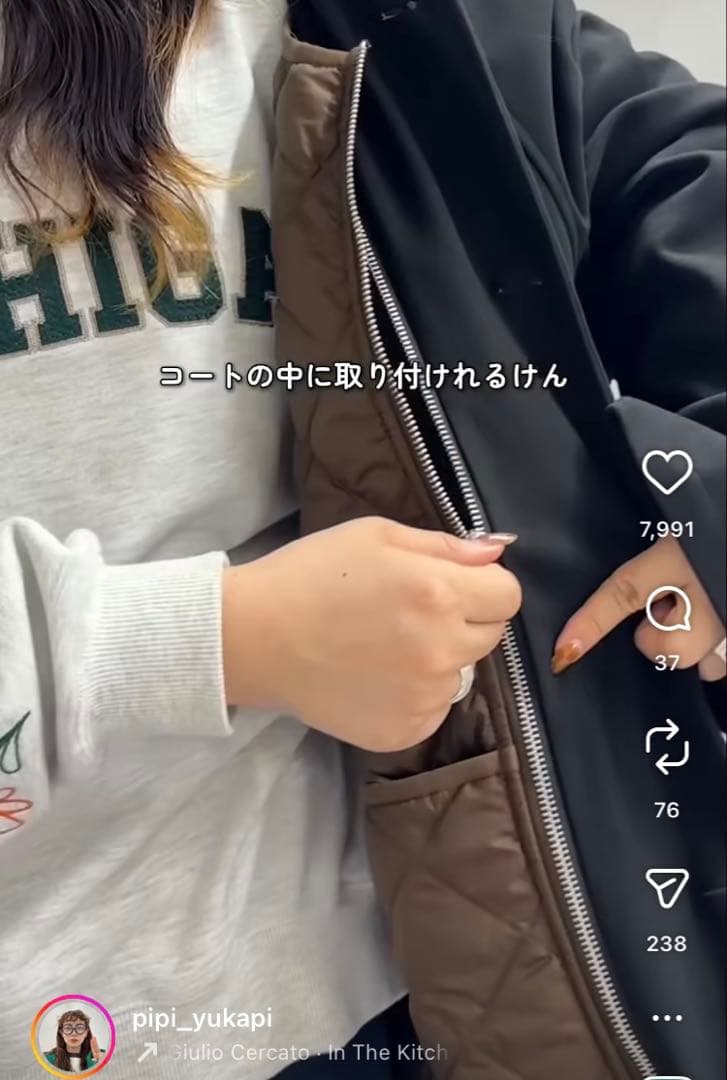The height and width of the screenshot is (1080, 727).
Task: Open the Giulio Cercato audio track
Action: pos(300,1052)
